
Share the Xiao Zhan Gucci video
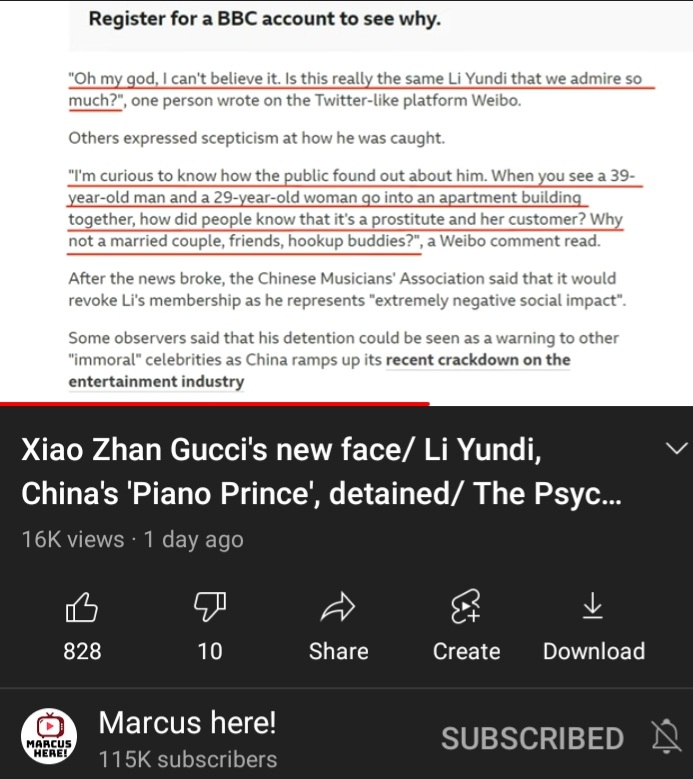tap(338, 624)
